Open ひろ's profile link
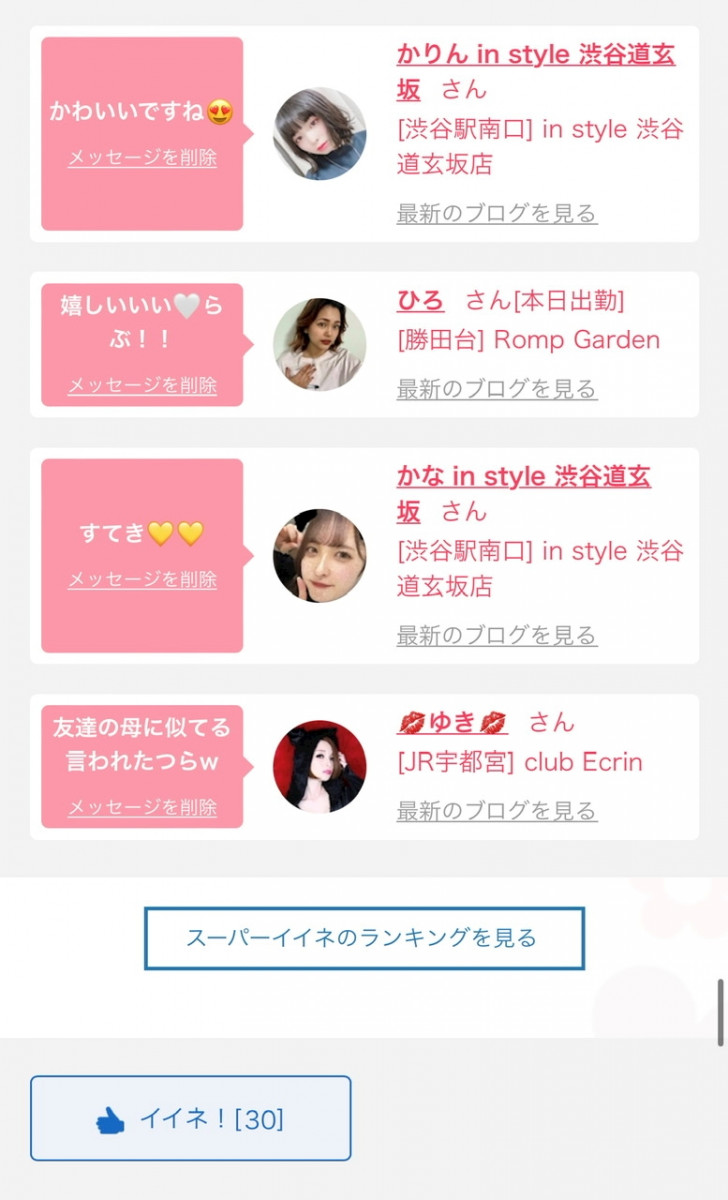The width and height of the screenshot is (728, 1200). point(420,300)
